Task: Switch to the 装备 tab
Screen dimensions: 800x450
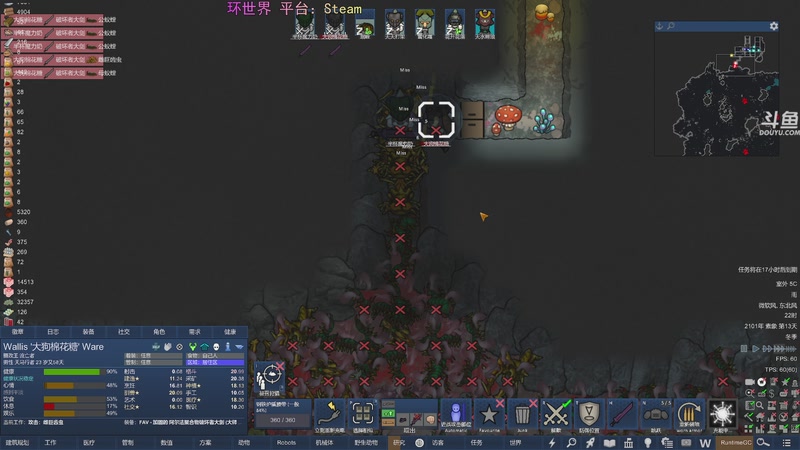Action: [x=88, y=331]
